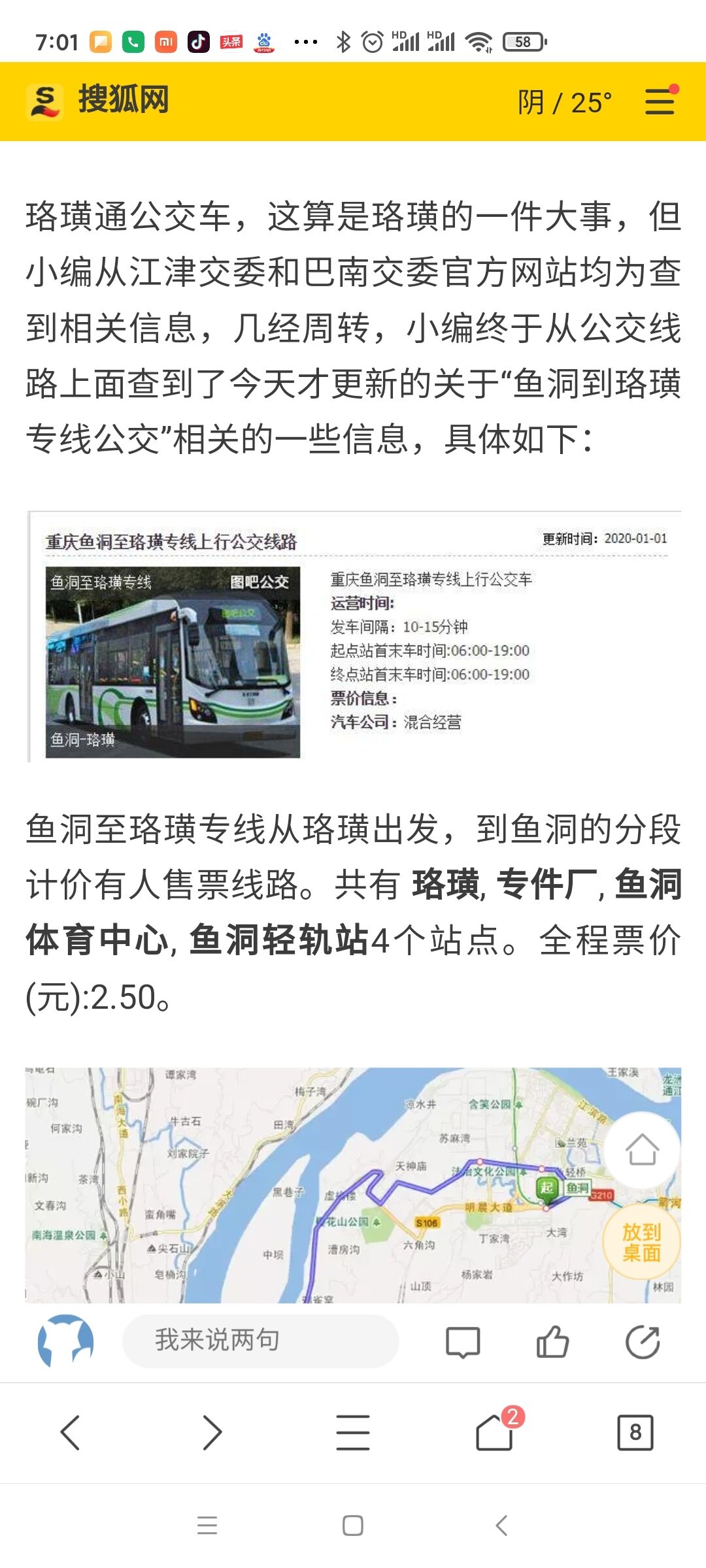706x1568 pixels.
Task: Tap the Sohu logo to go home
Action: 98,101
